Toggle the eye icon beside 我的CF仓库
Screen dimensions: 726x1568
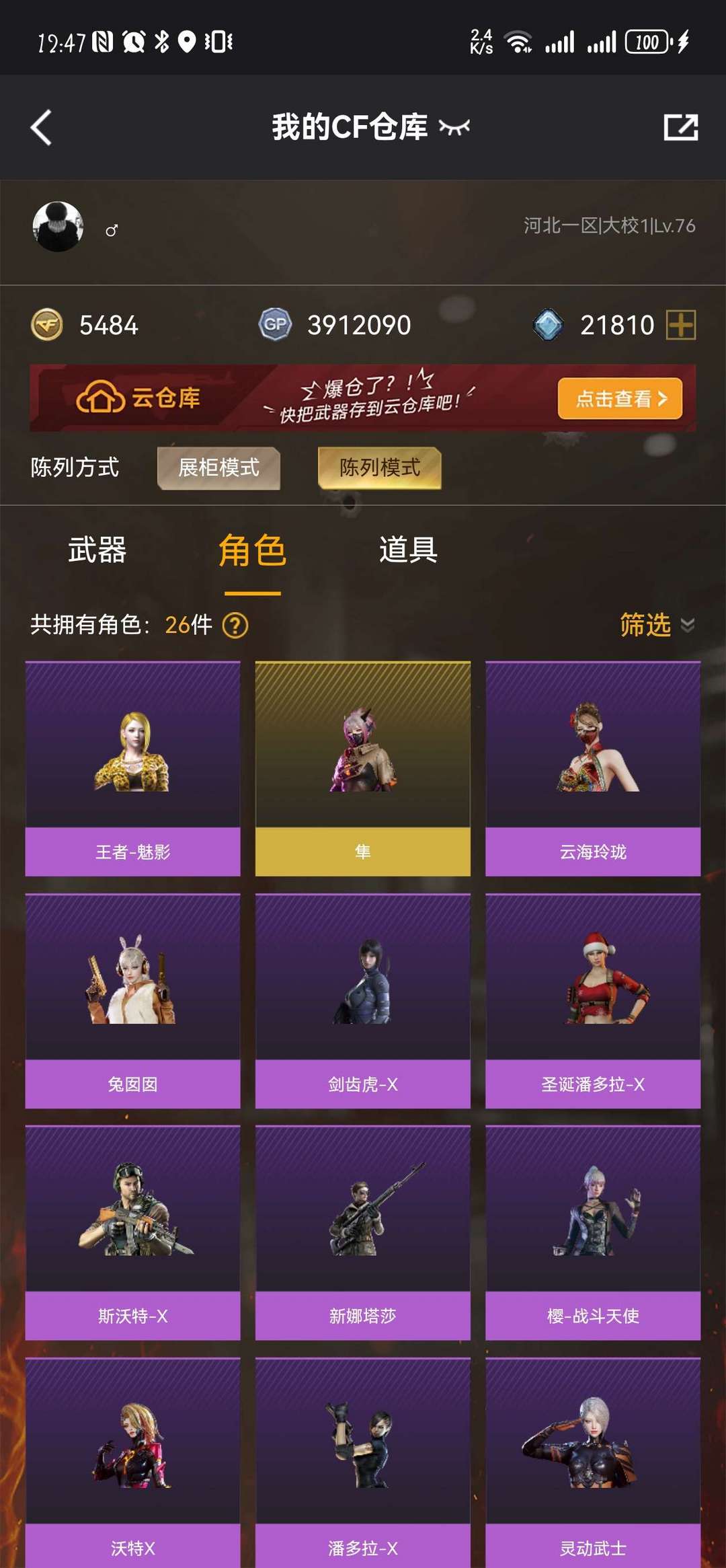pos(454,127)
